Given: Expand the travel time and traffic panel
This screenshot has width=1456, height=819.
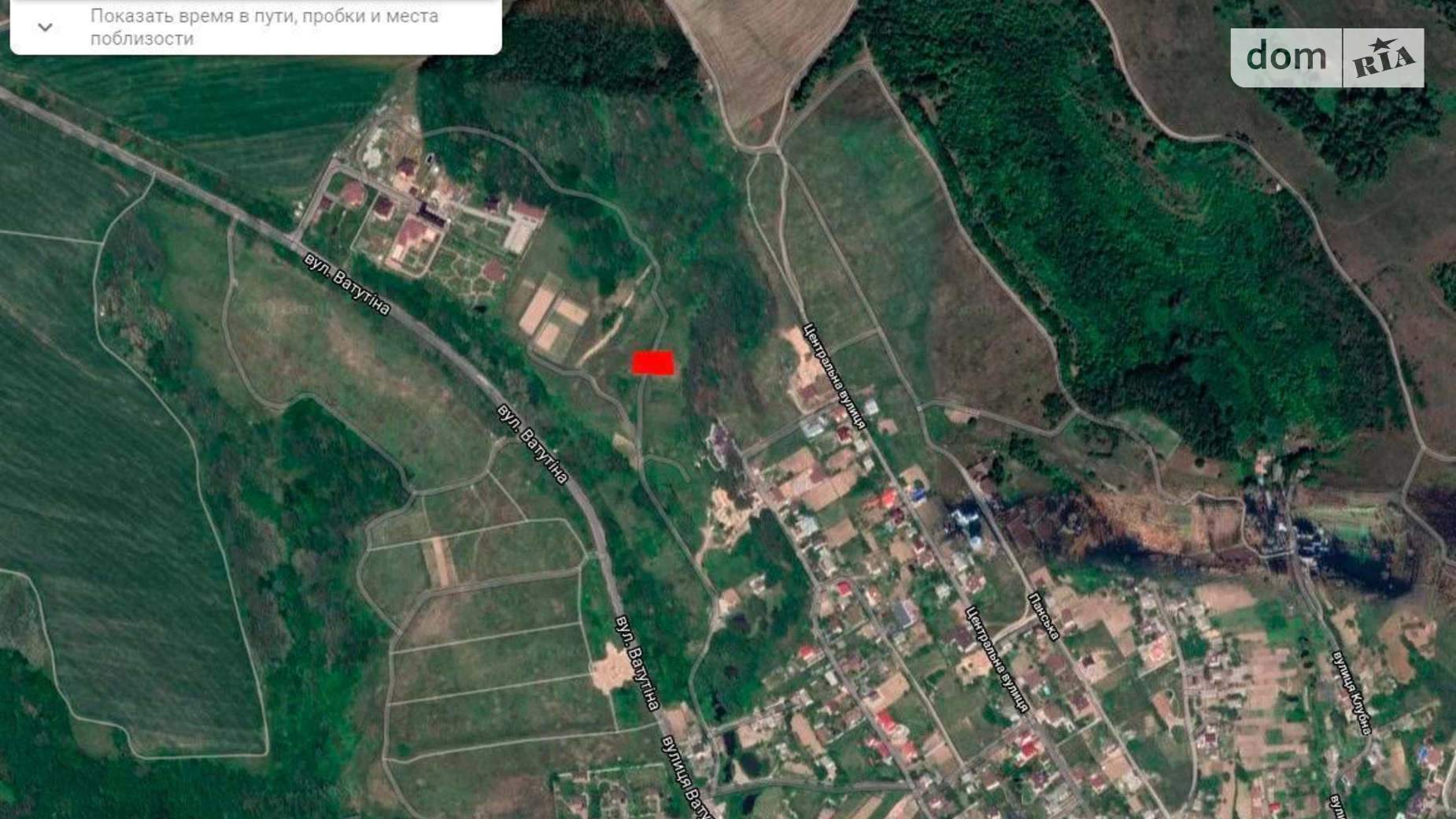Looking at the screenshot, I should coord(45,28).
